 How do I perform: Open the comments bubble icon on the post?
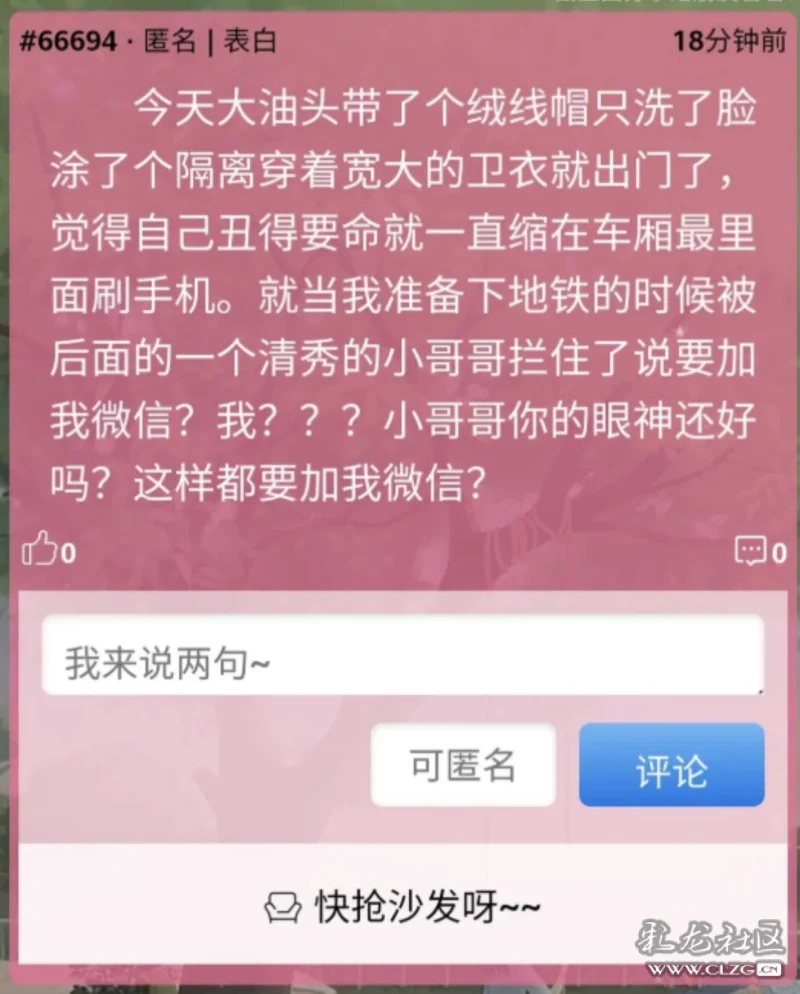[750, 550]
